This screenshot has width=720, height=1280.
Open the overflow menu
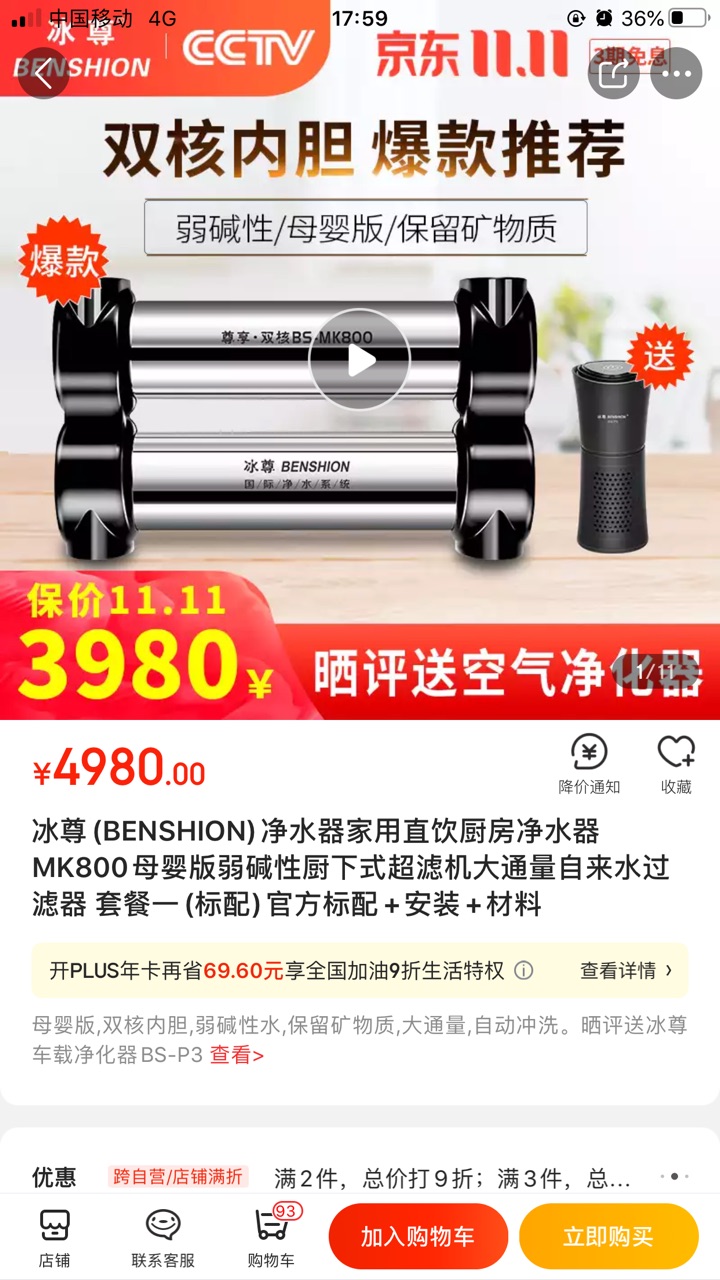tap(677, 73)
